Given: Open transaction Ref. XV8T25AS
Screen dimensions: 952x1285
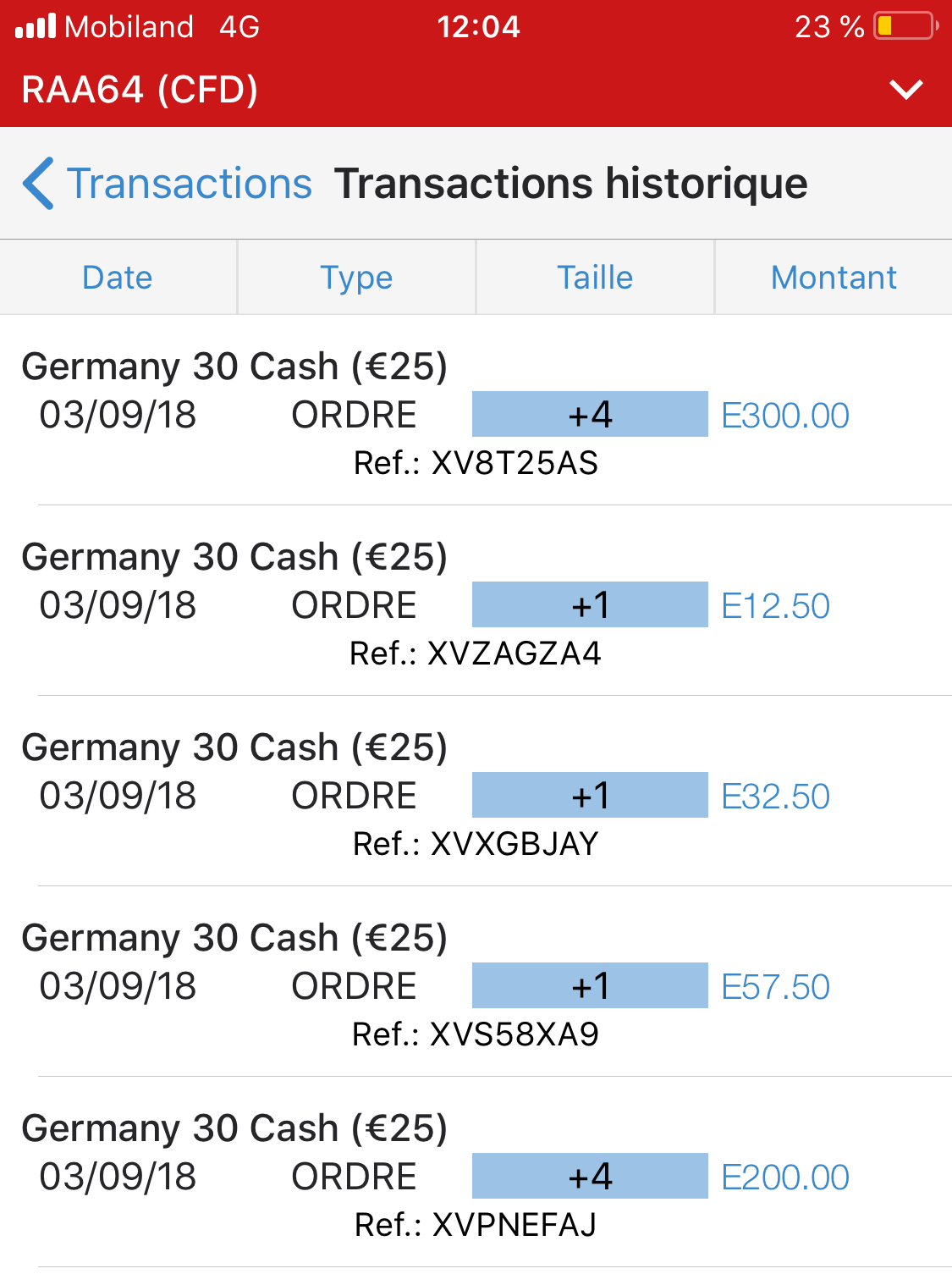Looking at the screenshot, I should tap(476, 415).
